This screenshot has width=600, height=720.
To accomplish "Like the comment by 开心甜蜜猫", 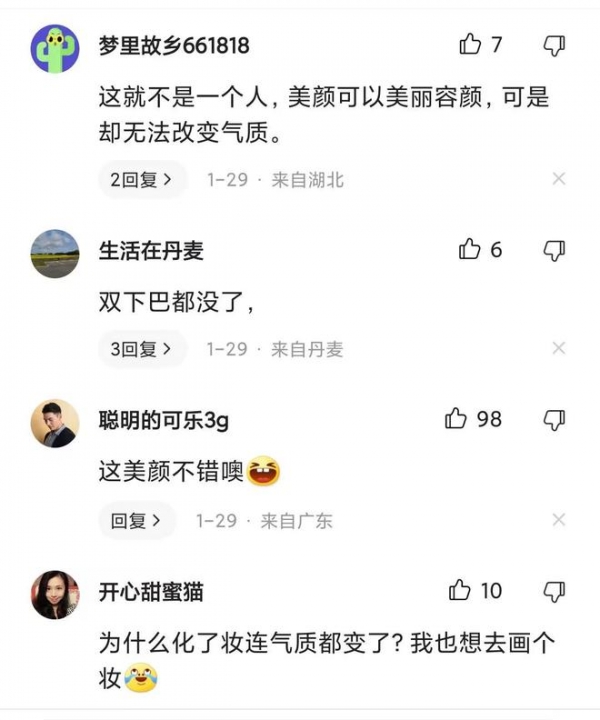I will tap(460, 591).
